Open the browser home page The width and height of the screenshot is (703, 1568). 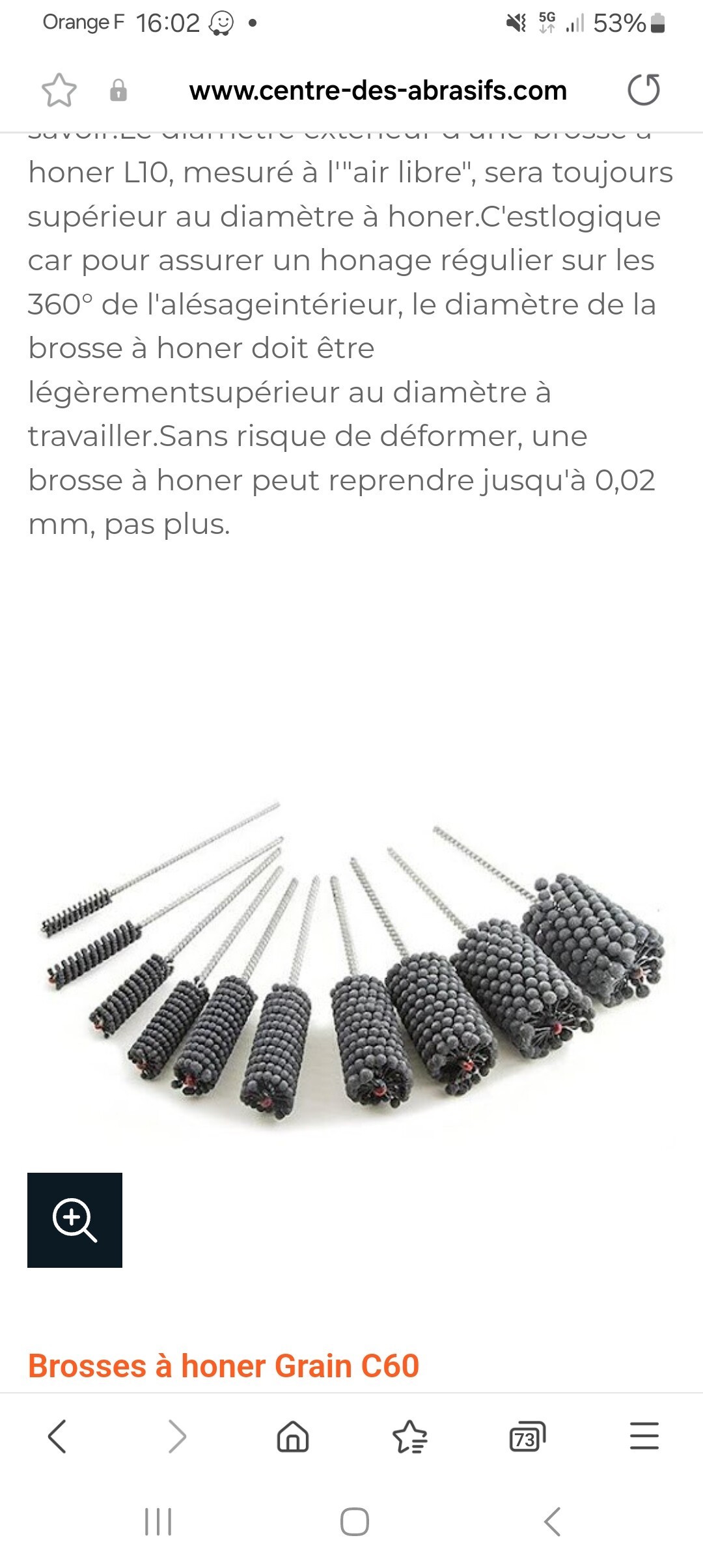pos(293,1436)
